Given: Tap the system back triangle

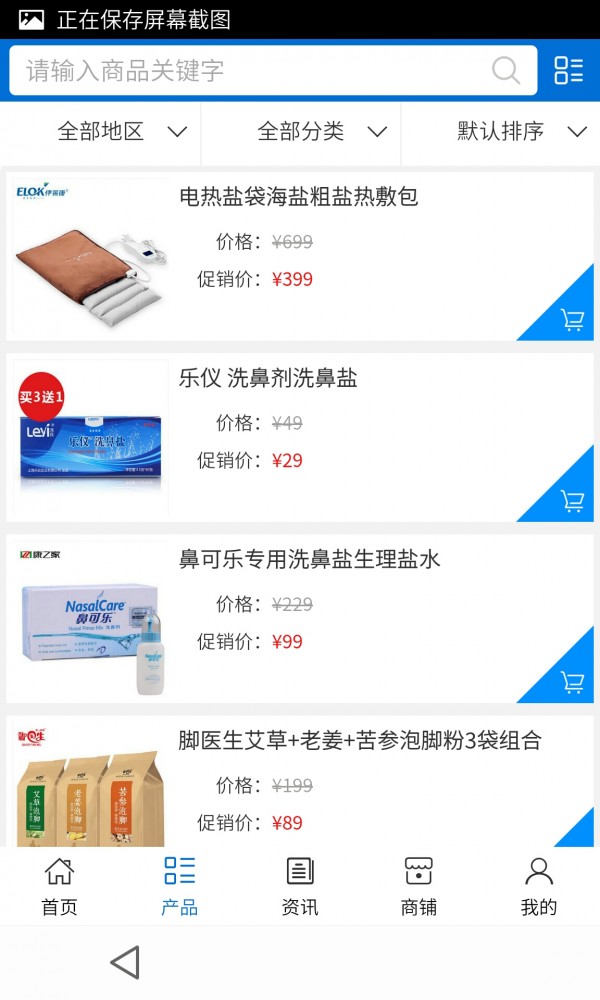Looking at the screenshot, I should 125,963.
